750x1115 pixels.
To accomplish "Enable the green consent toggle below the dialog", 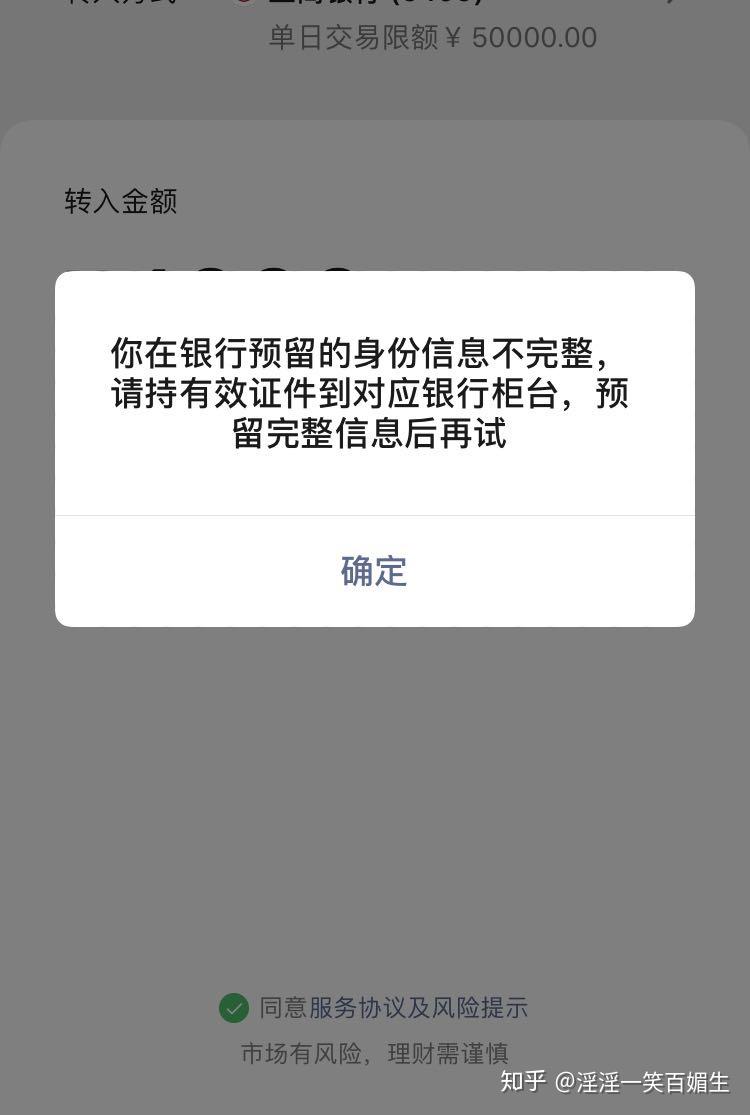I will coord(233,1009).
